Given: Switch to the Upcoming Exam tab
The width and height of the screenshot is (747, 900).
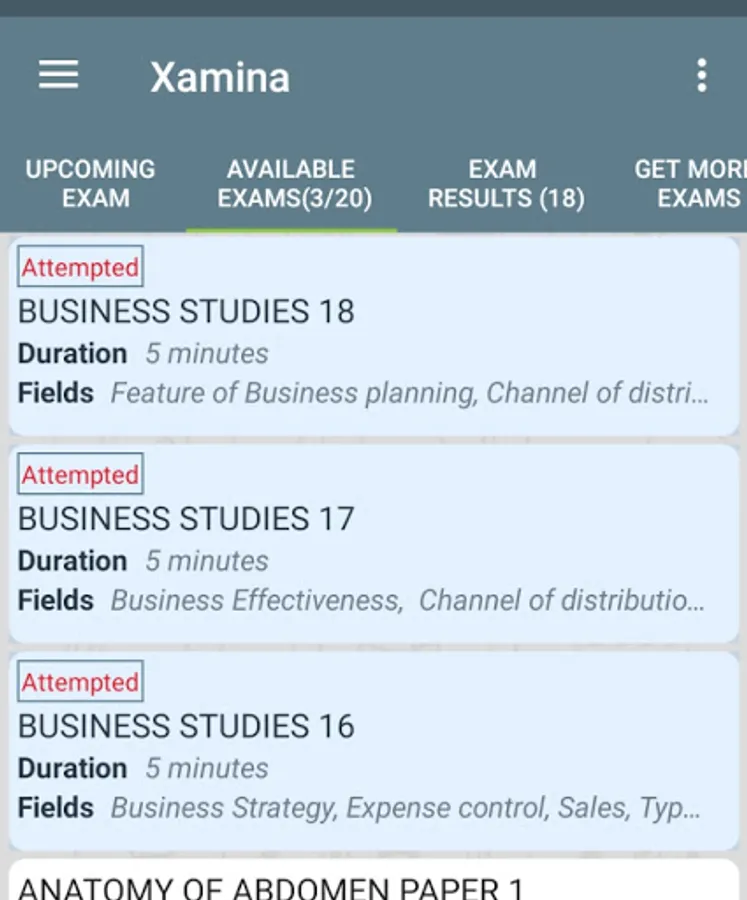Looking at the screenshot, I should pyautogui.click(x=91, y=183).
